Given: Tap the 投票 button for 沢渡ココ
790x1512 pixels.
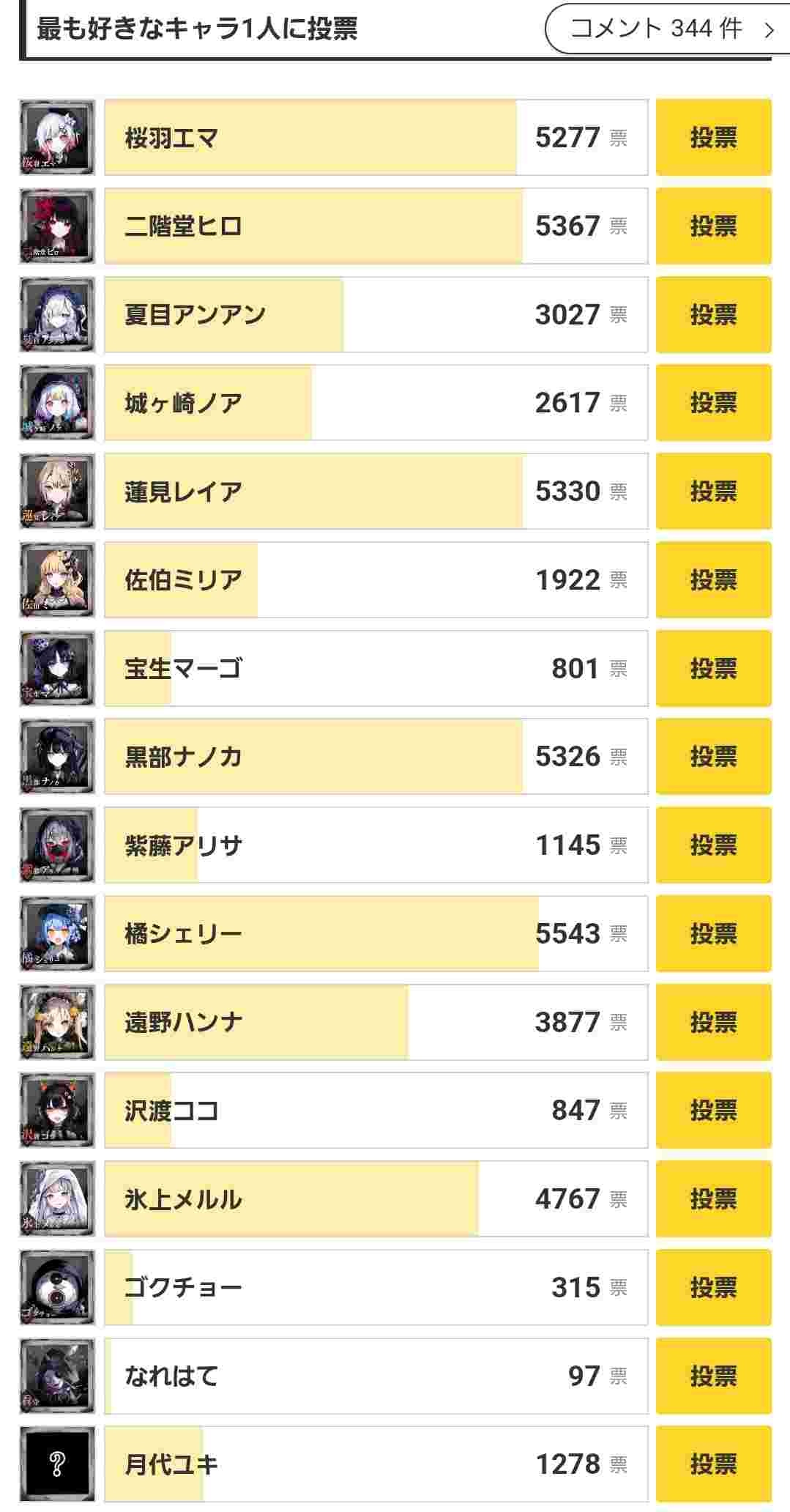Looking at the screenshot, I should pos(713,1110).
